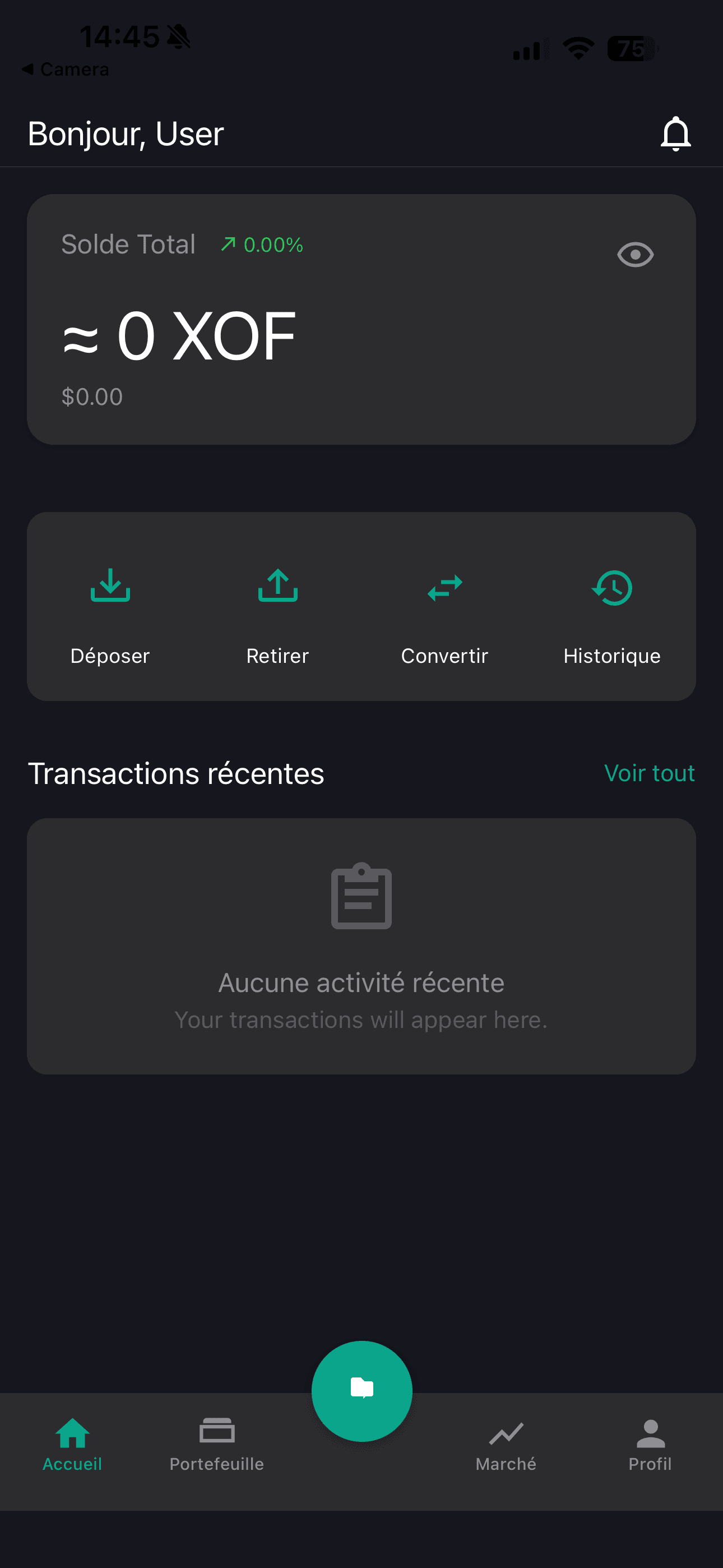Return to Camera app via status bar

pyautogui.click(x=65, y=69)
